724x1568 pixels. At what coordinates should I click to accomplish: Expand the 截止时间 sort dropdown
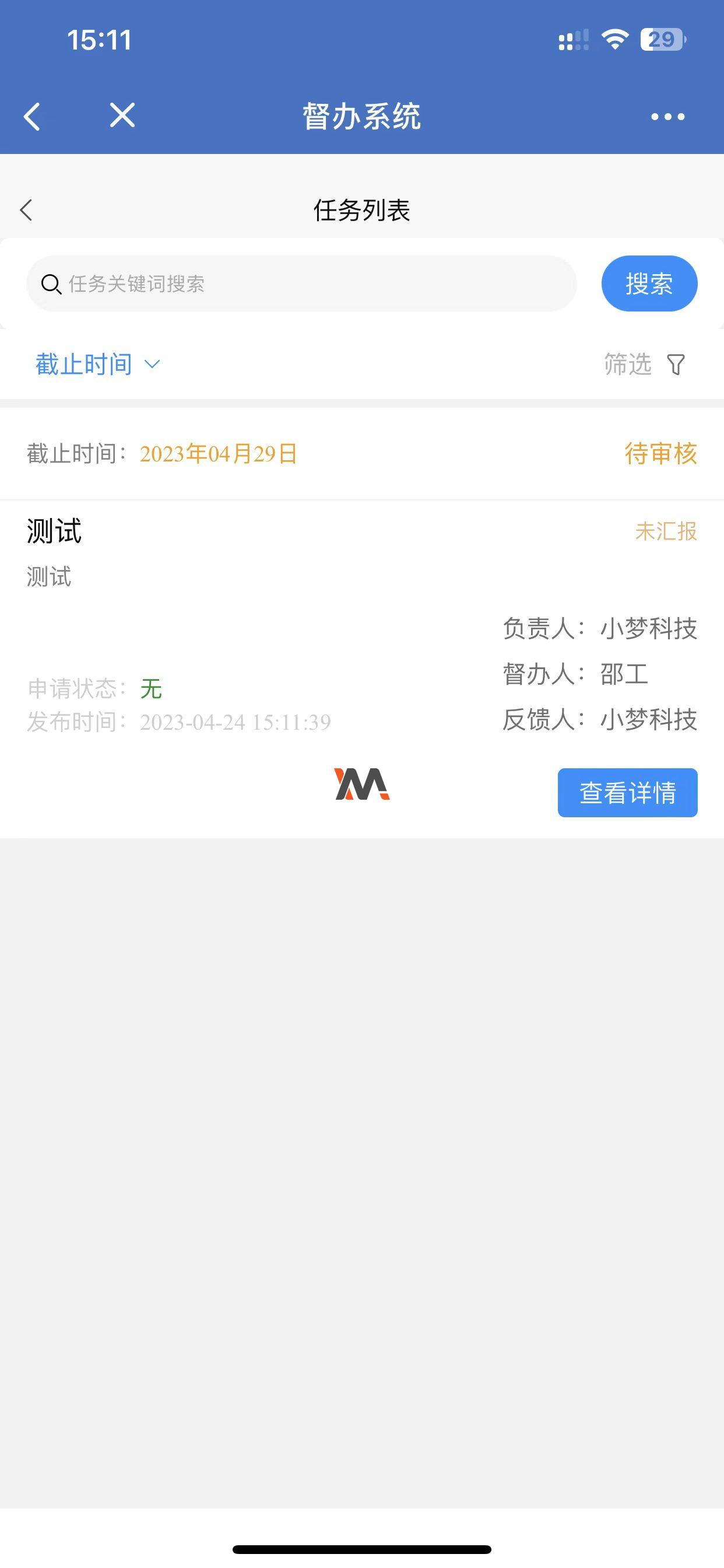click(x=97, y=364)
